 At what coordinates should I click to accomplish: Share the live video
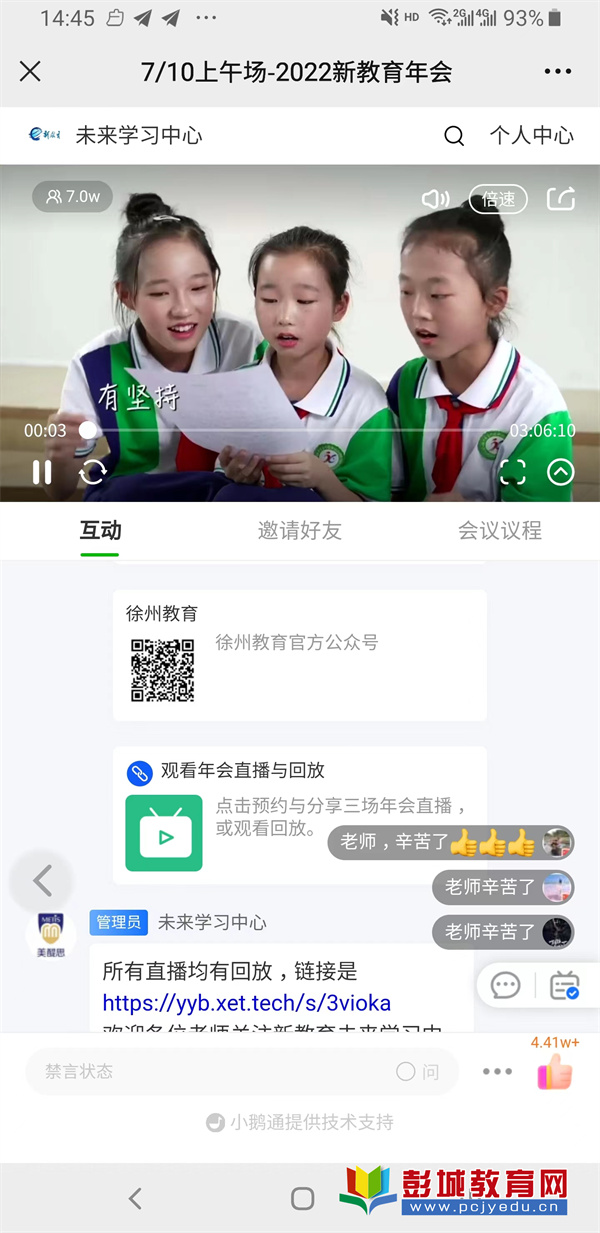click(x=561, y=198)
